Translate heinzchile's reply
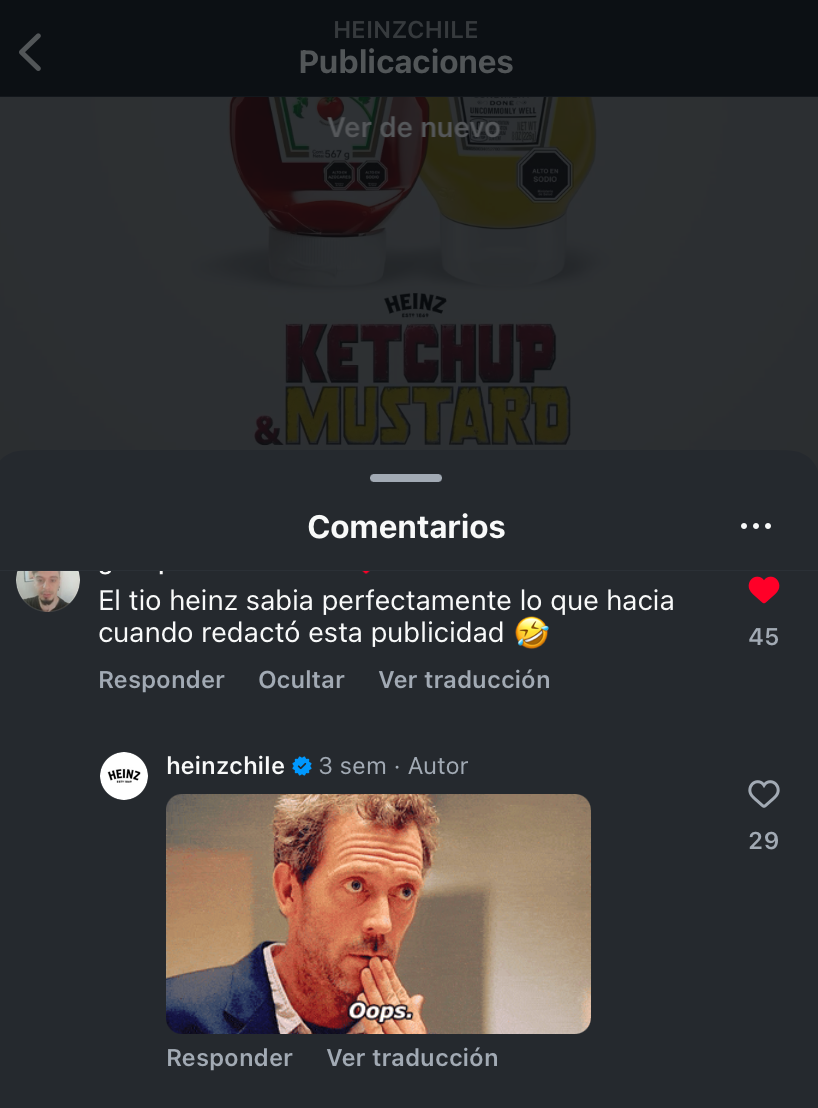This screenshot has height=1108, width=818. (412, 1058)
